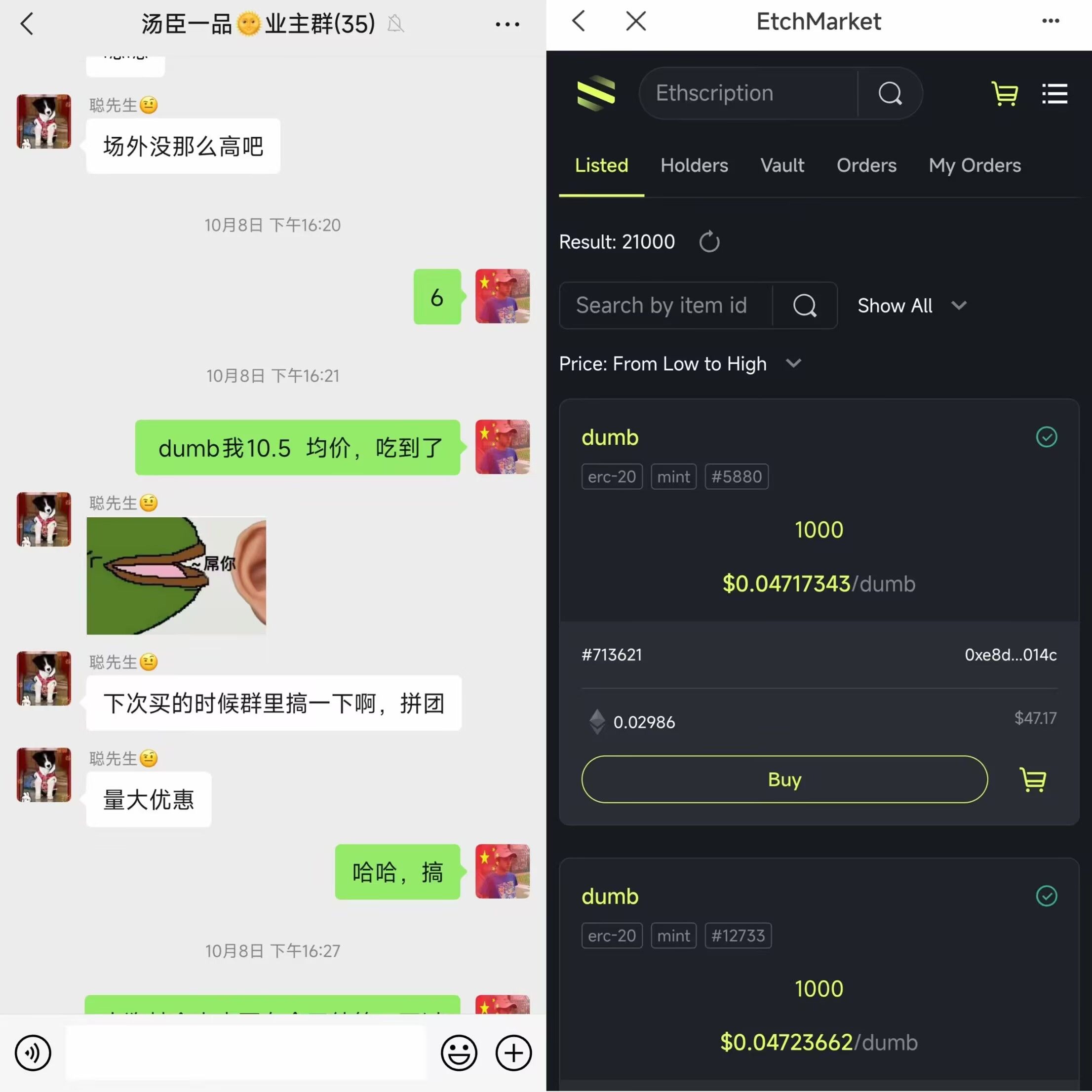Open the EtchMarket page options menu
Image resolution: width=1092 pixels, height=1092 pixels.
coord(1050,22)
